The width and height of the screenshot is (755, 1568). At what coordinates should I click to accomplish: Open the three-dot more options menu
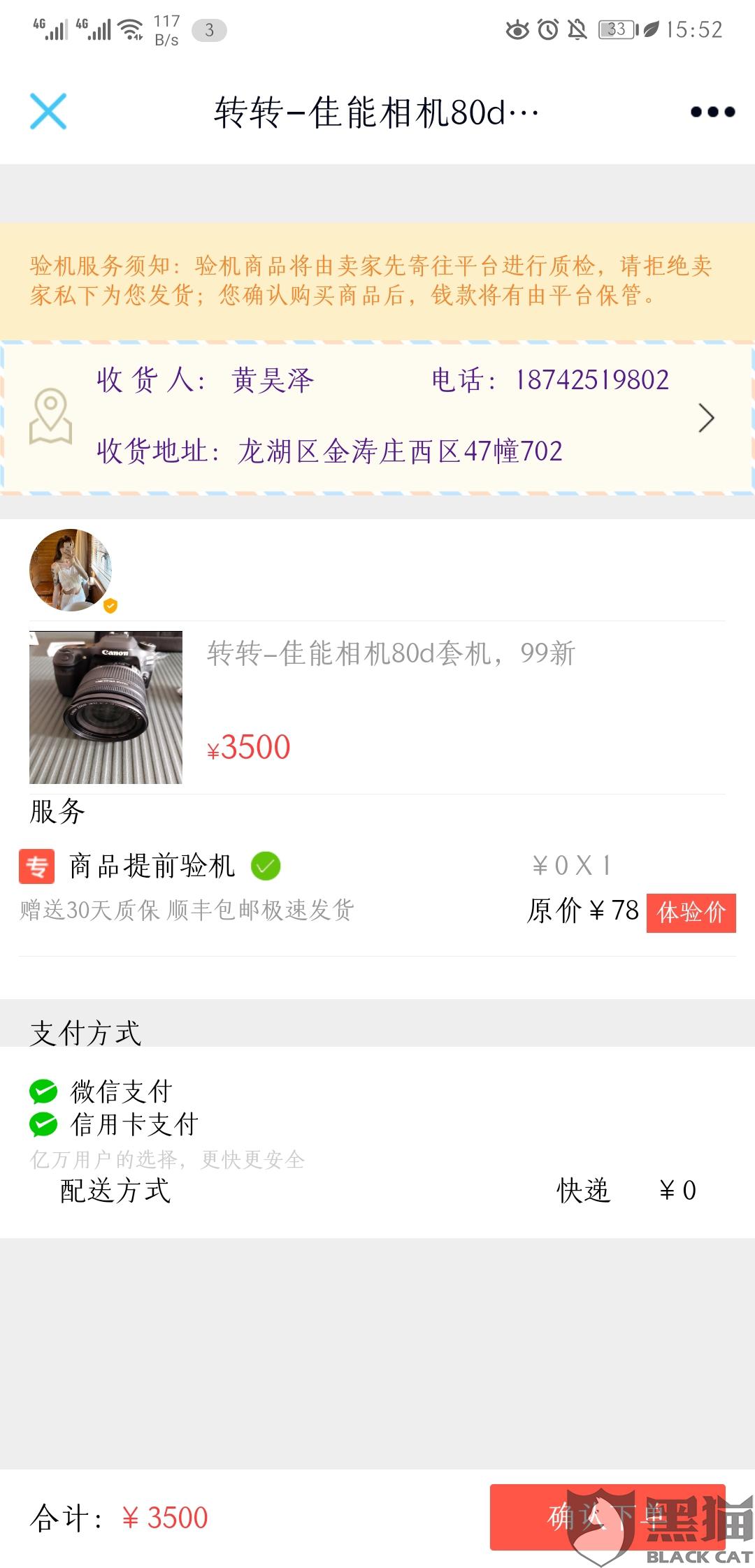pyautogui.click(x=712, y=112)
